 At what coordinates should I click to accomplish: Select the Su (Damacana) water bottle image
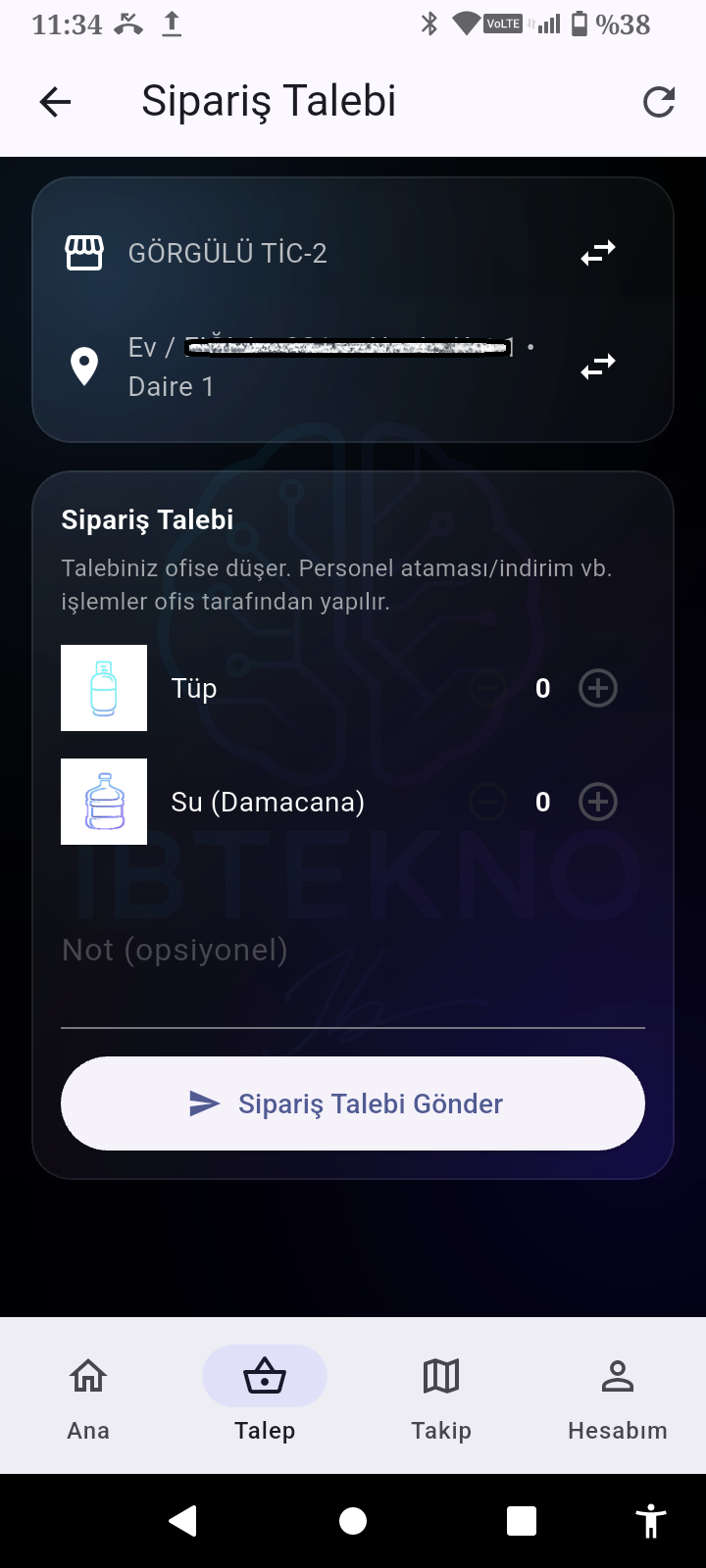pyautogui.click(x=103, y=801)
